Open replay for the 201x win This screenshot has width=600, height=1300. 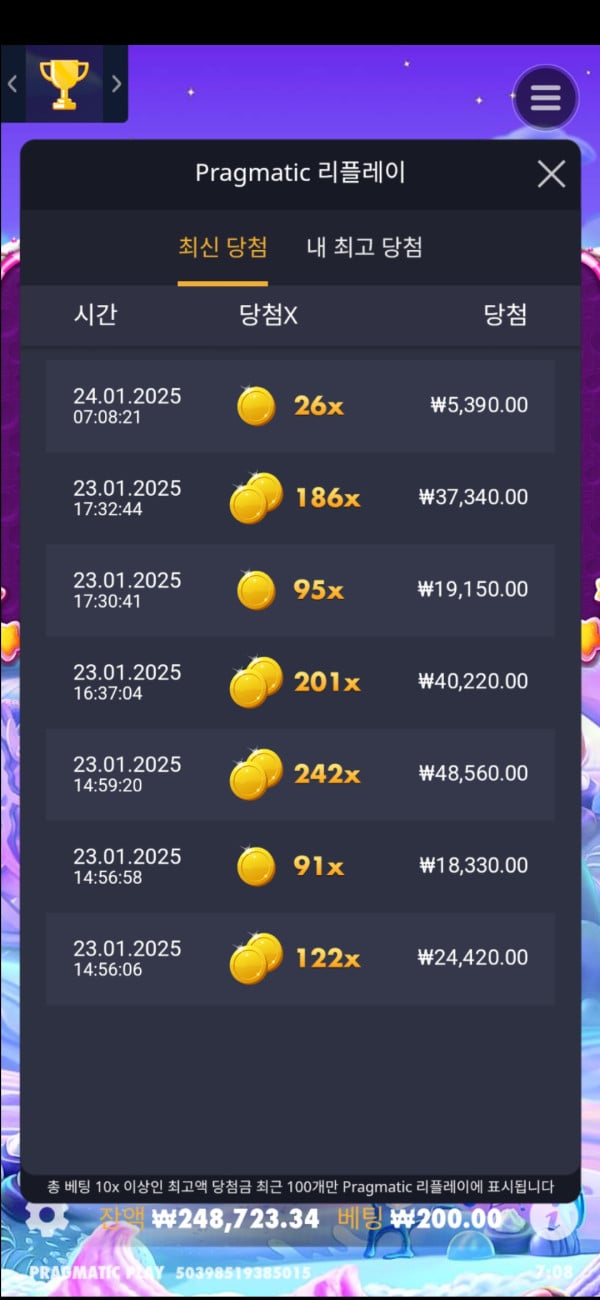click(x=300, y=682)
